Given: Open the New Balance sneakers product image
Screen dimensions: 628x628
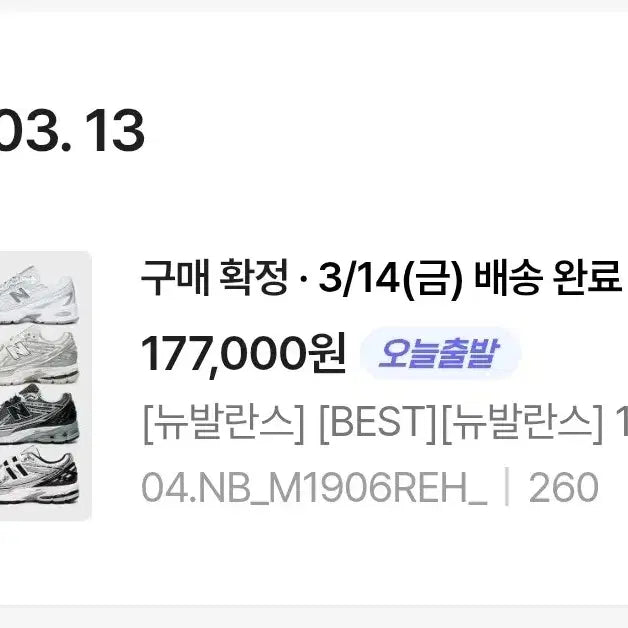Looking at the screenshot, I should [x=44, y=385].
